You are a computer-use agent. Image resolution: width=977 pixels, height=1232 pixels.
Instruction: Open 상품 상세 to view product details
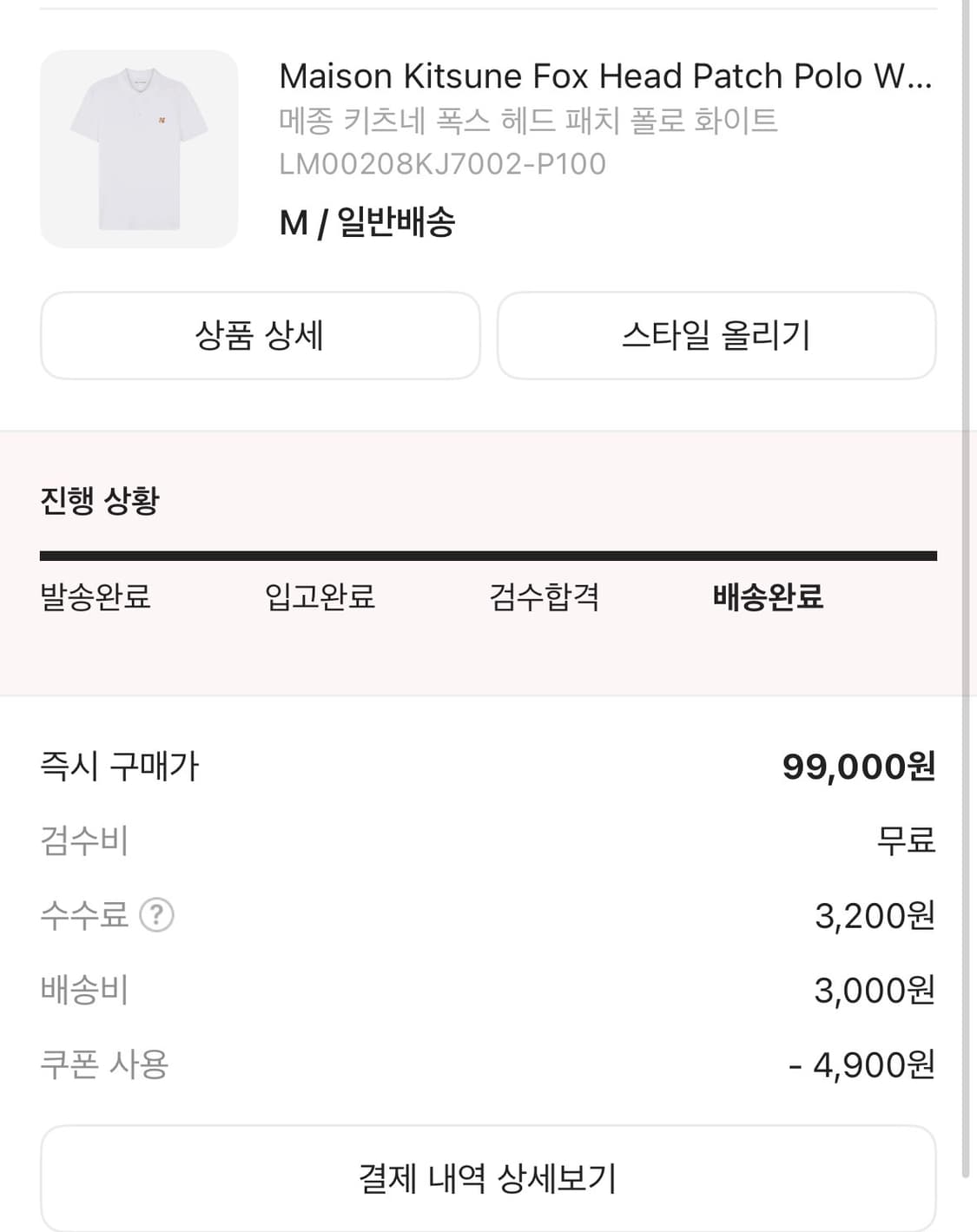(259, 336)
